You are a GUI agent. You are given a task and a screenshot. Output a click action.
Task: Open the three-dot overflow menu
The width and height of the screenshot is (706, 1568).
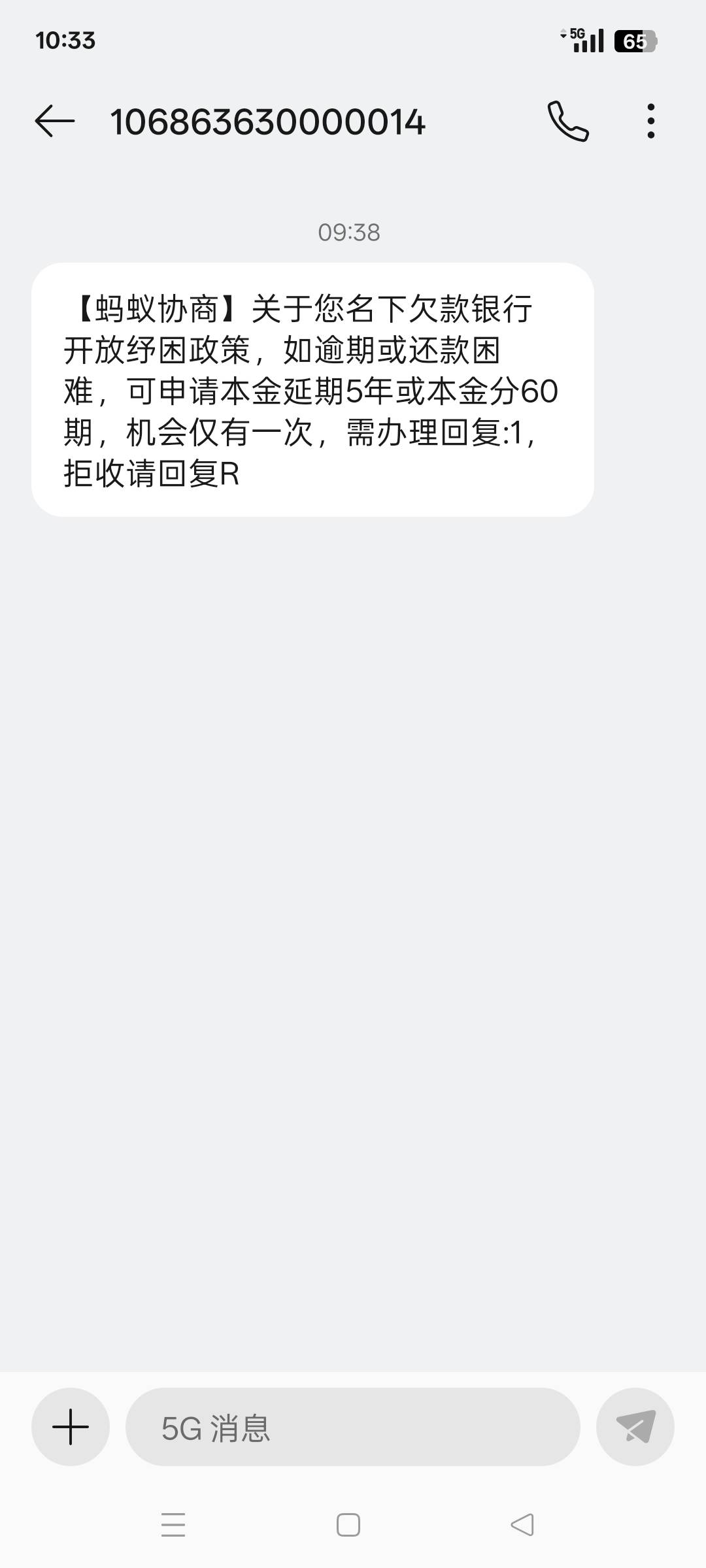click(650, 122)
